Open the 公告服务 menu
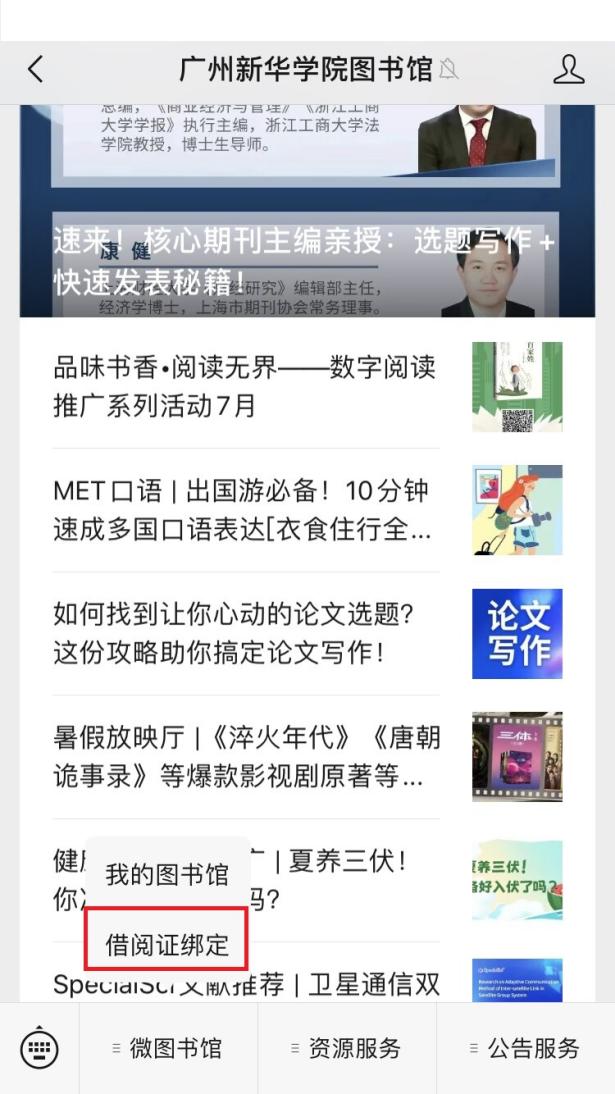615x1094 pixels. click(525, 1048)
